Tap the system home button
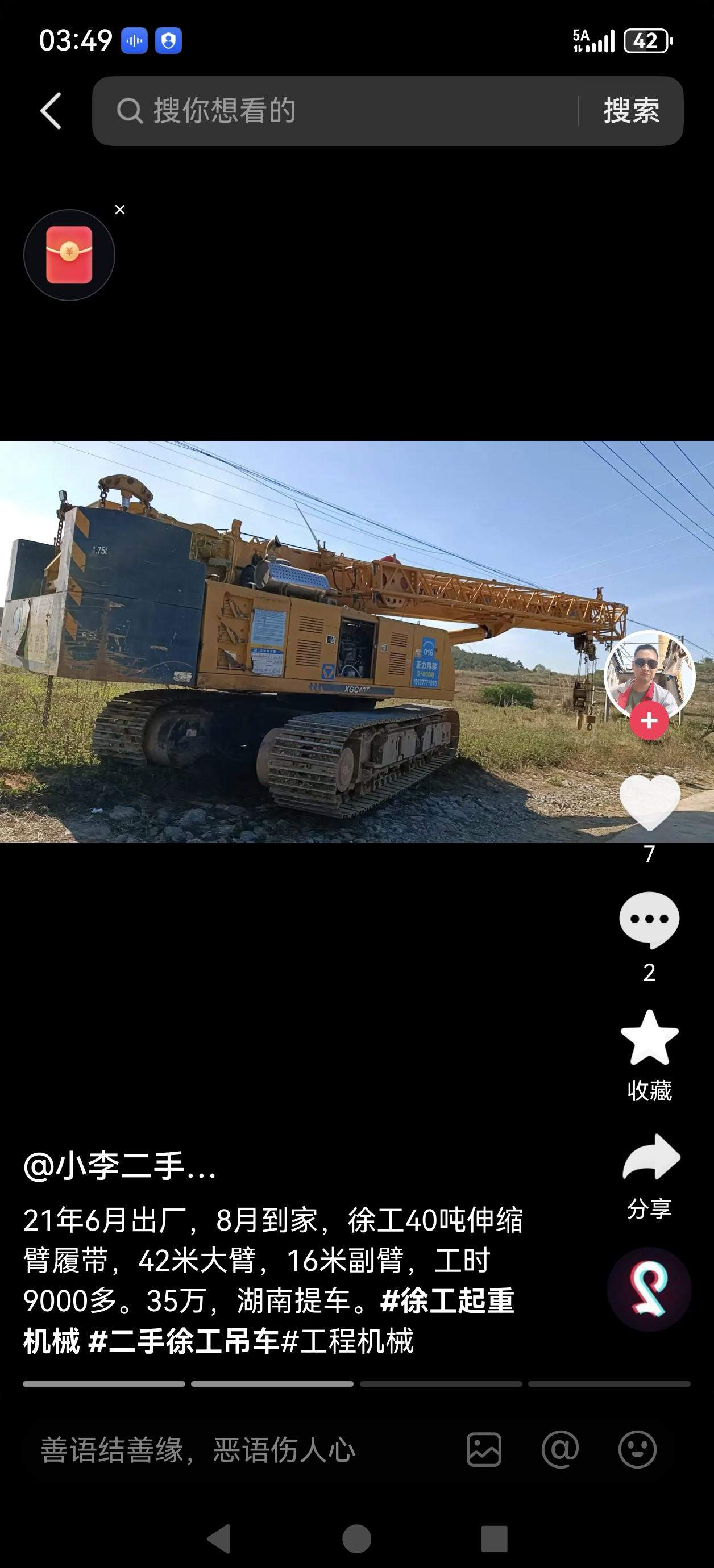Screen dimensions: 714x1568 coord(356,1539)
